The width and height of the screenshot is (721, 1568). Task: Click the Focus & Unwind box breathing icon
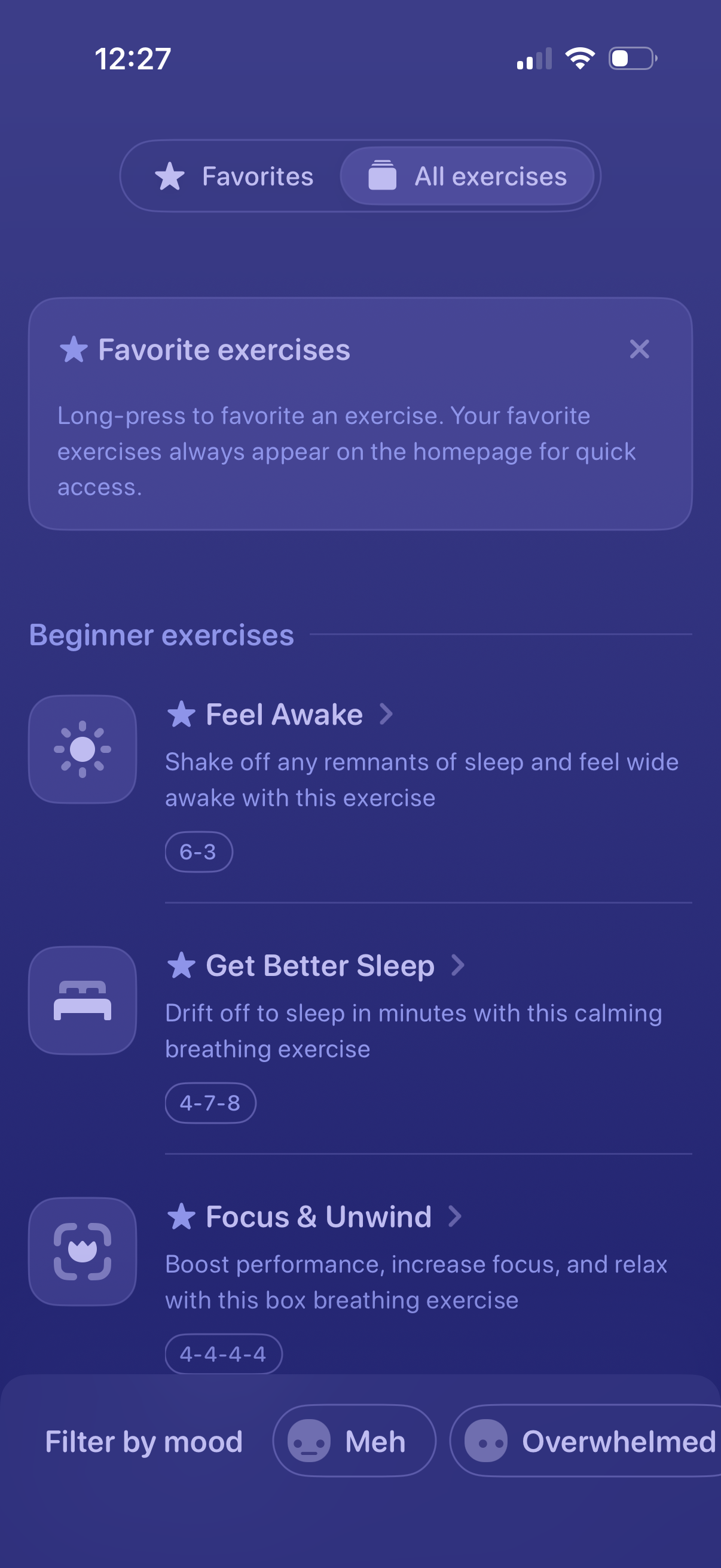82,1252
